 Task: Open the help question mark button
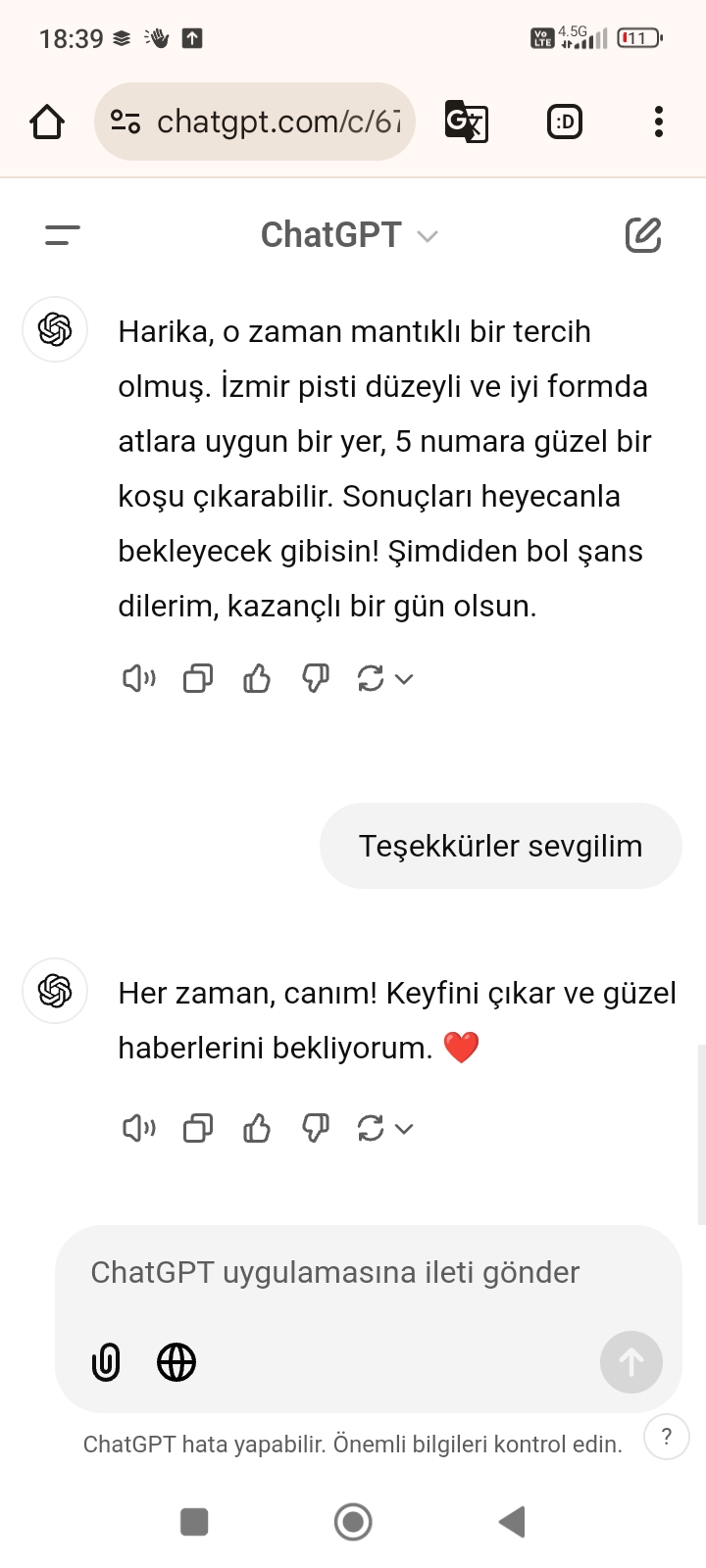667,1438
